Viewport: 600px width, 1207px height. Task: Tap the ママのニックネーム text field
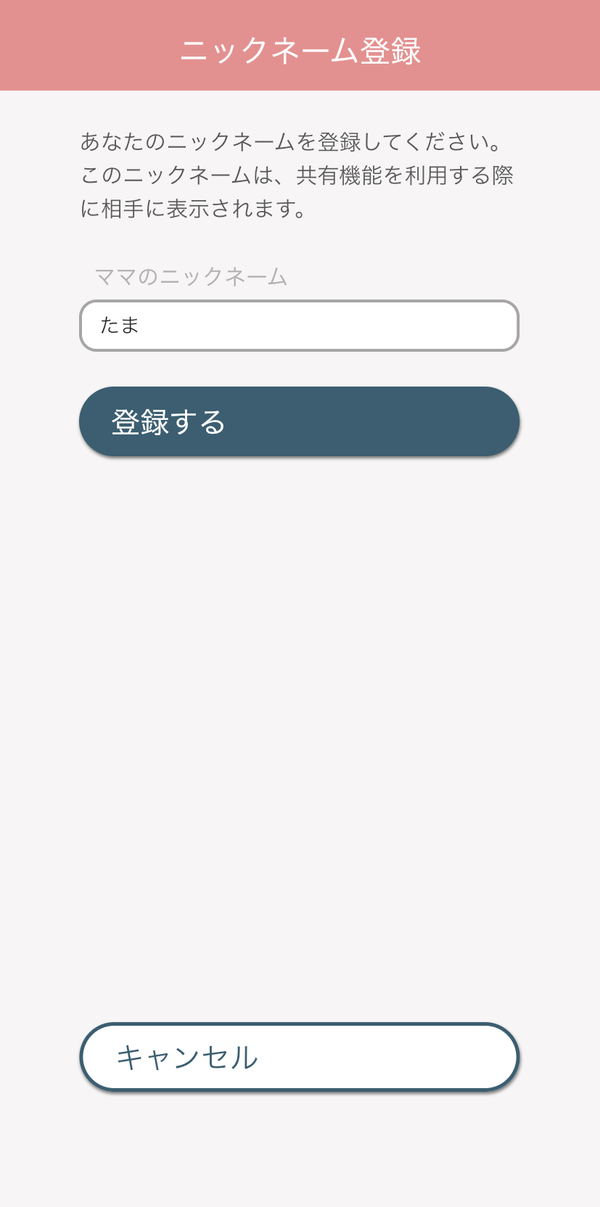coord(299,326)
